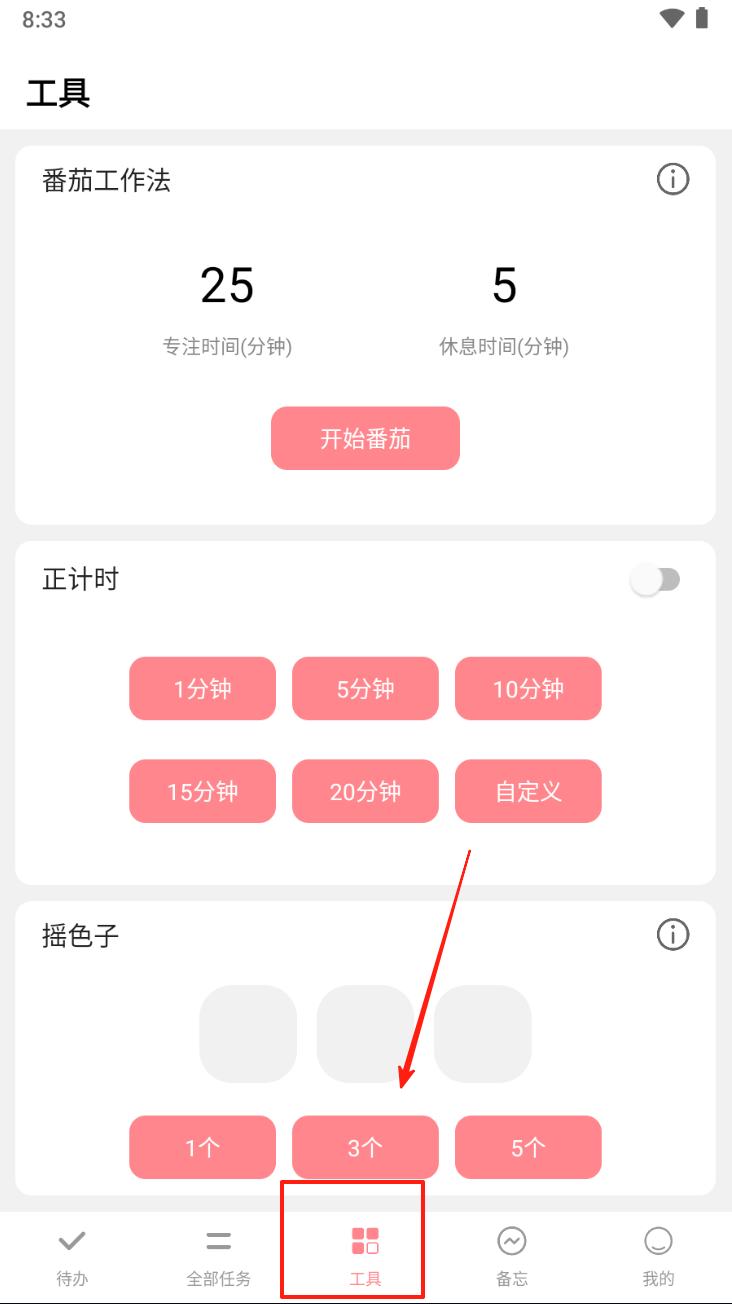The width and height of the screenshot is (732, 1304).
Task: Roll 3个 dice
Action: coord(365,1148)
